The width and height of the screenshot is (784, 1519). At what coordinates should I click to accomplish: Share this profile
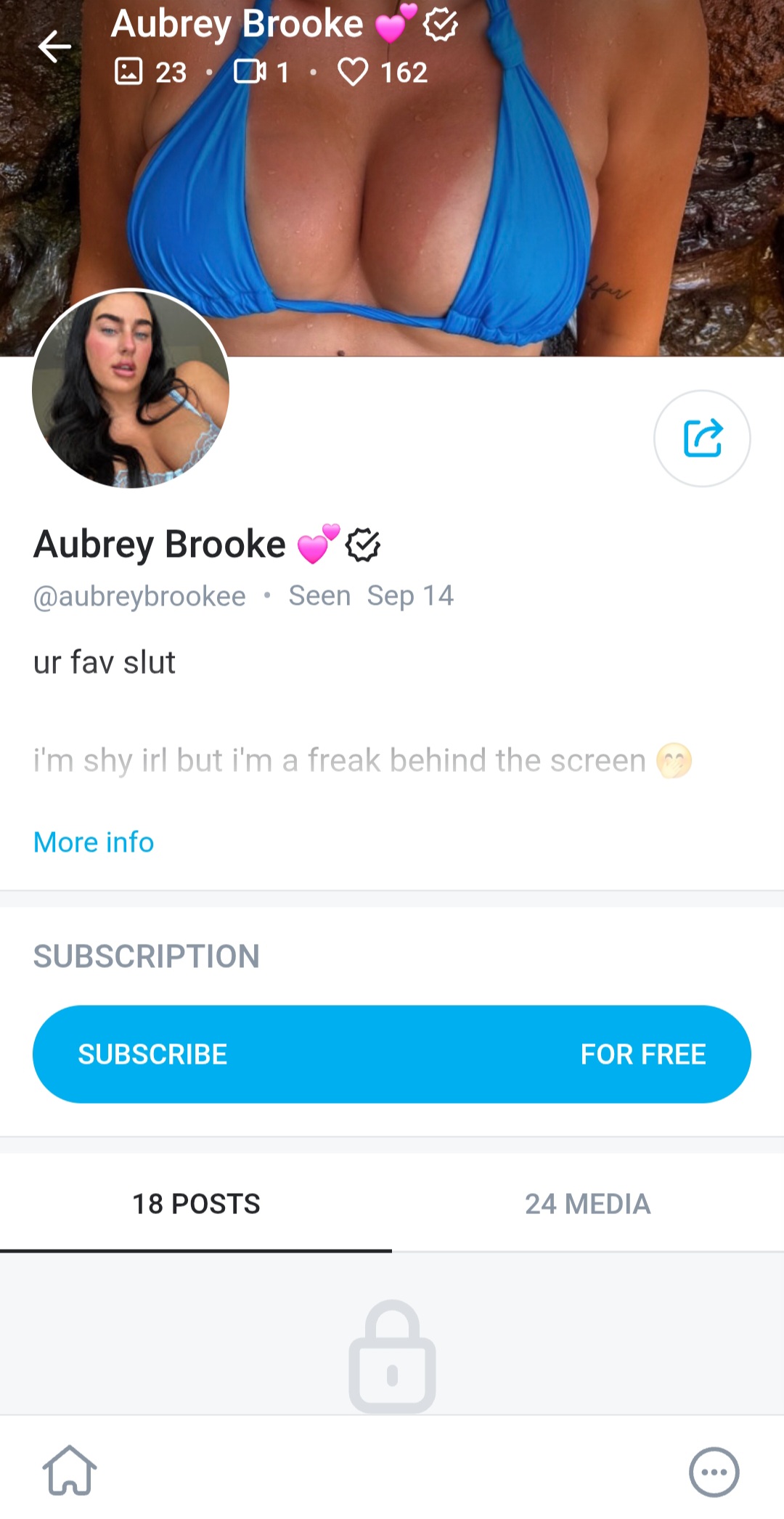(x=702, y=439)
